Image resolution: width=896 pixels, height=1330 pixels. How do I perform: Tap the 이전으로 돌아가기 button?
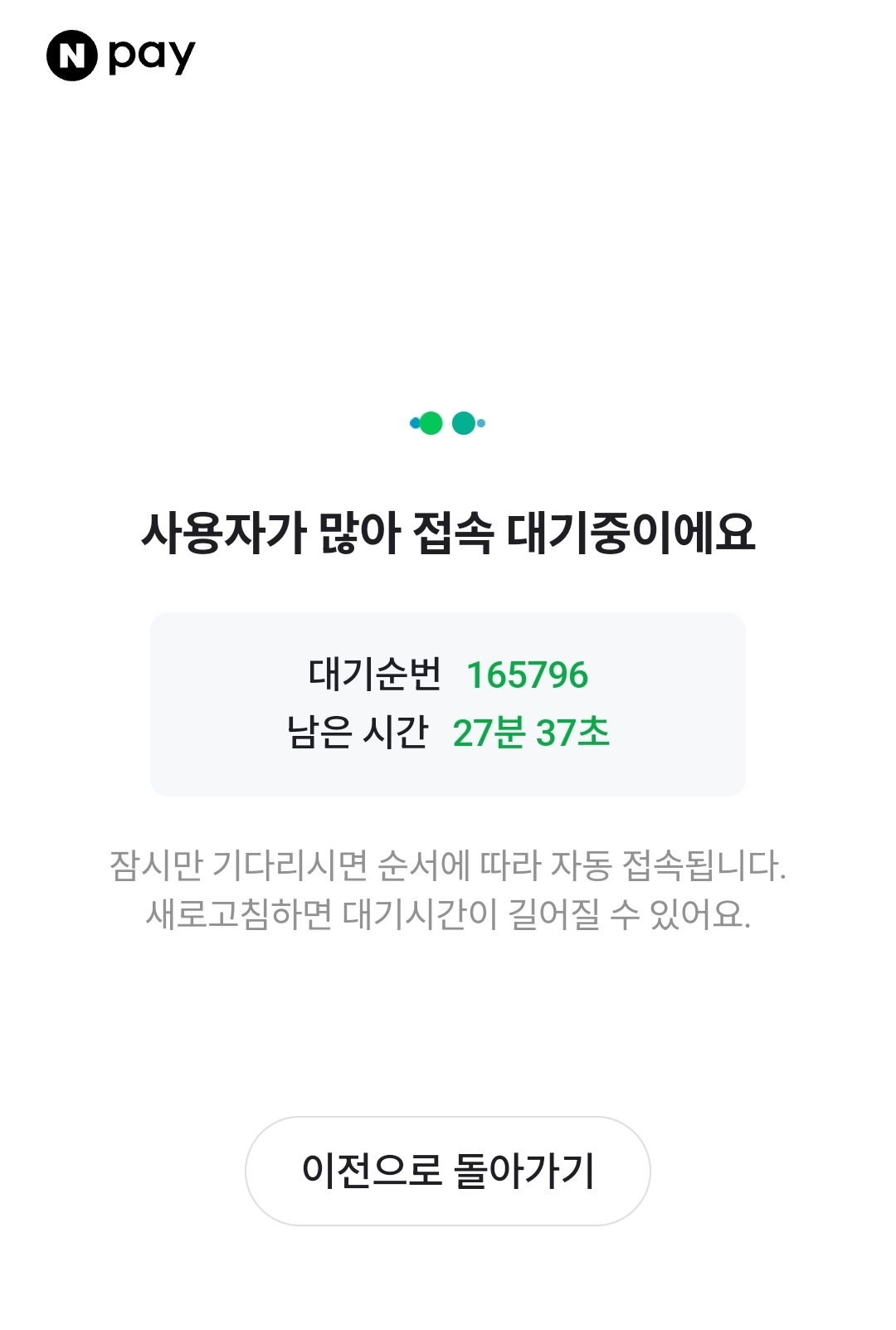[448, 1171]
